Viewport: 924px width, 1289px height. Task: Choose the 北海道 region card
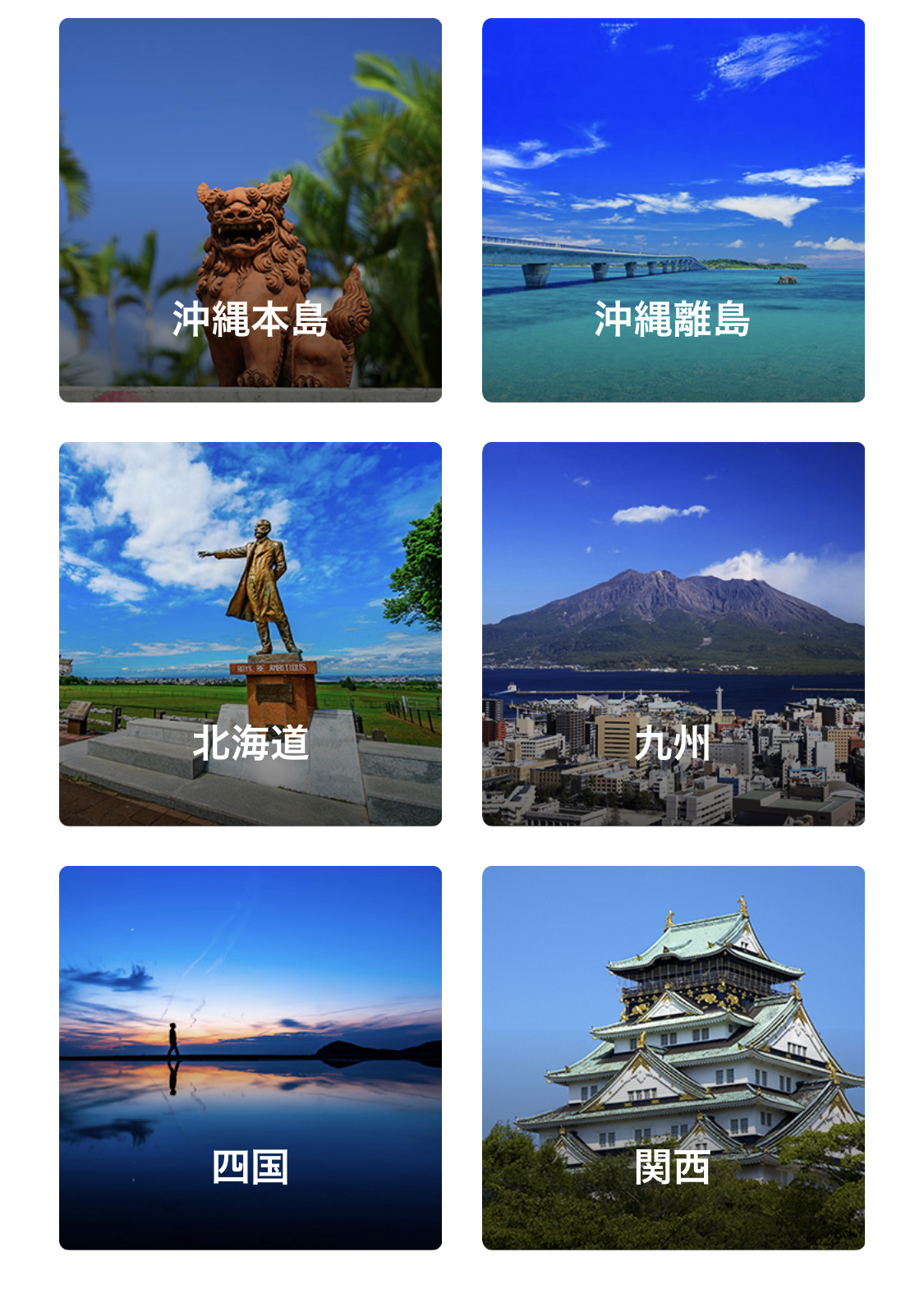coord(251,633)
